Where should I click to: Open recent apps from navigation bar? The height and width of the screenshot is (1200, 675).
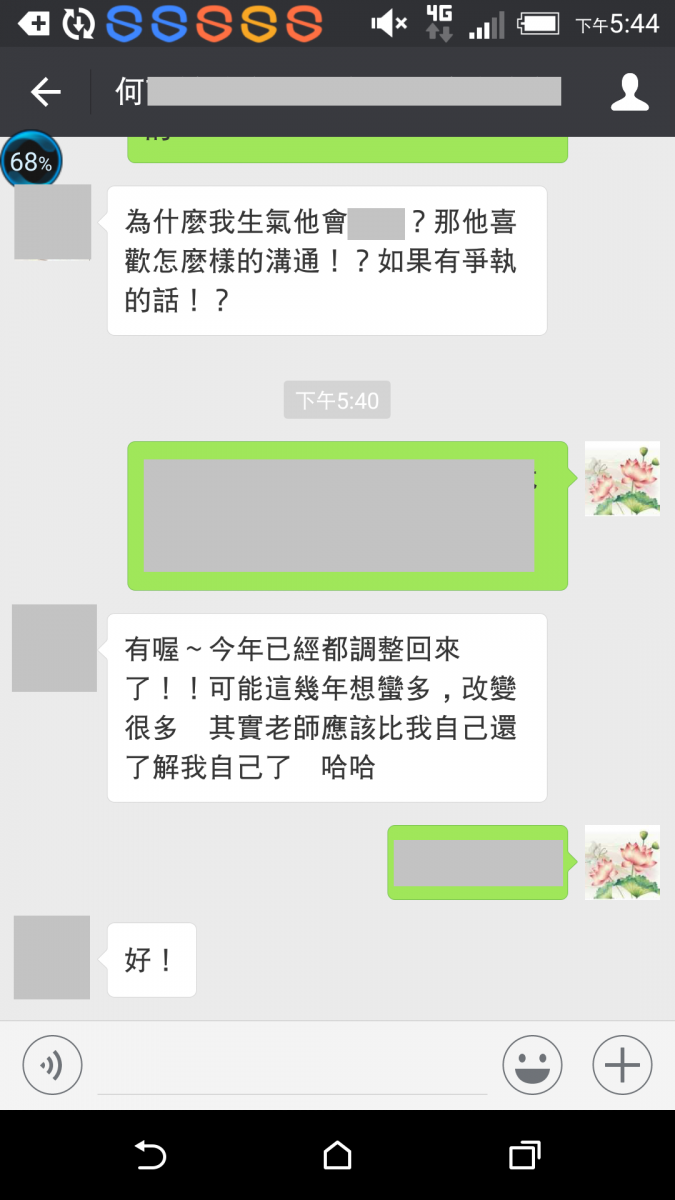524,1156
